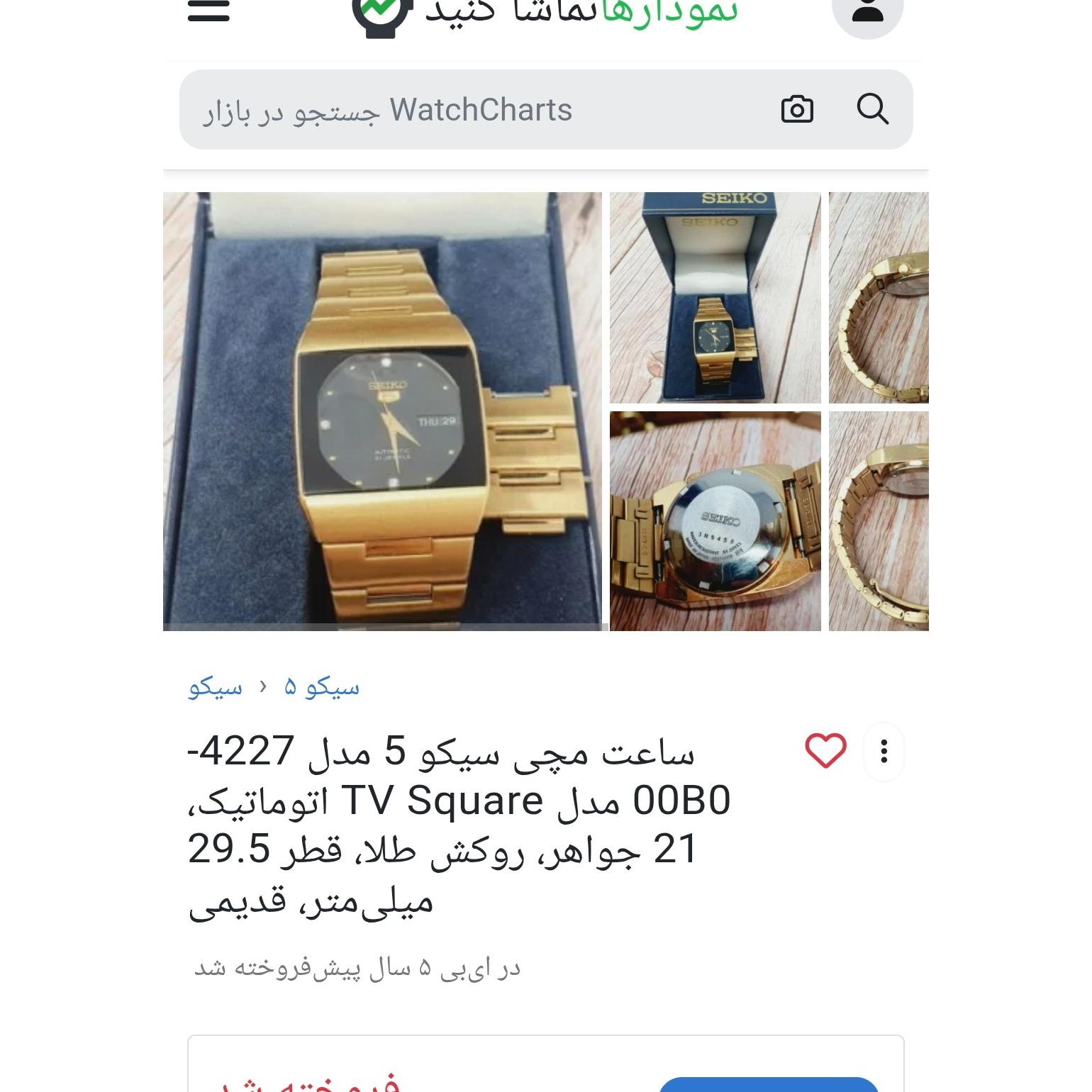1092x1092 pixels.
Task: View the photo of watch in Seiko box
Action: pos(715,298)
